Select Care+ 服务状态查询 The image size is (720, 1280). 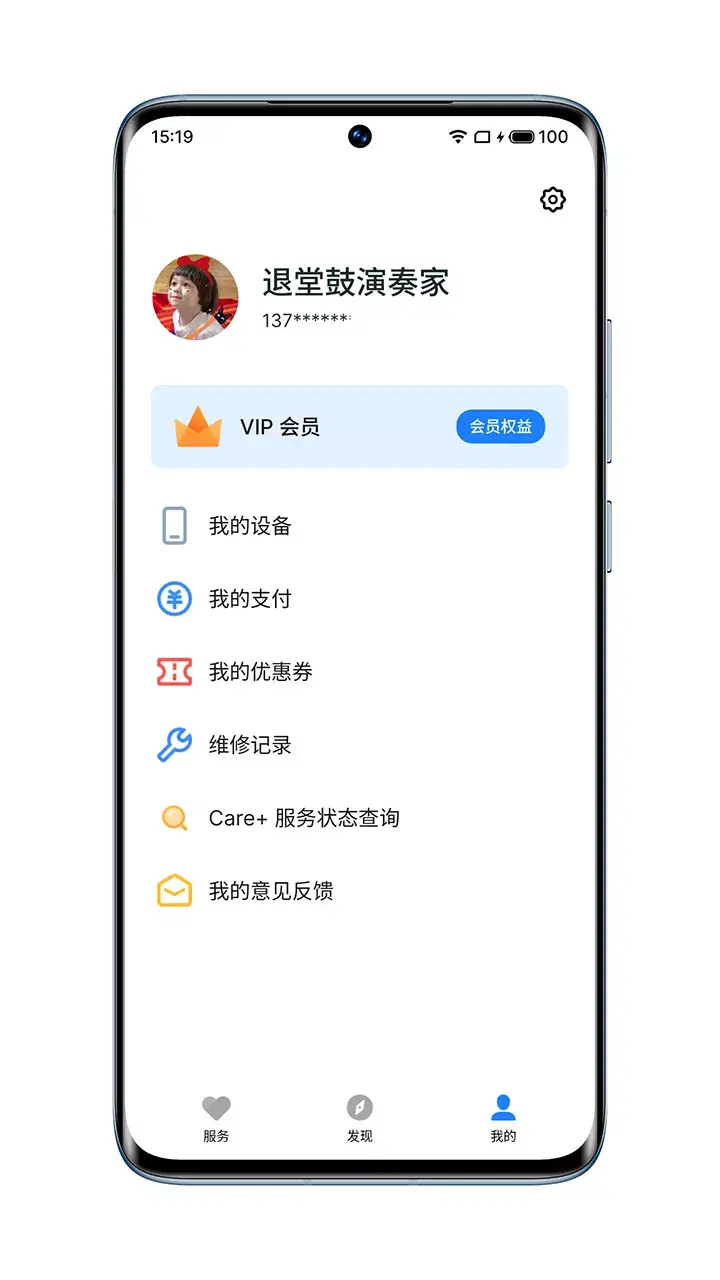tap(360, 818)
